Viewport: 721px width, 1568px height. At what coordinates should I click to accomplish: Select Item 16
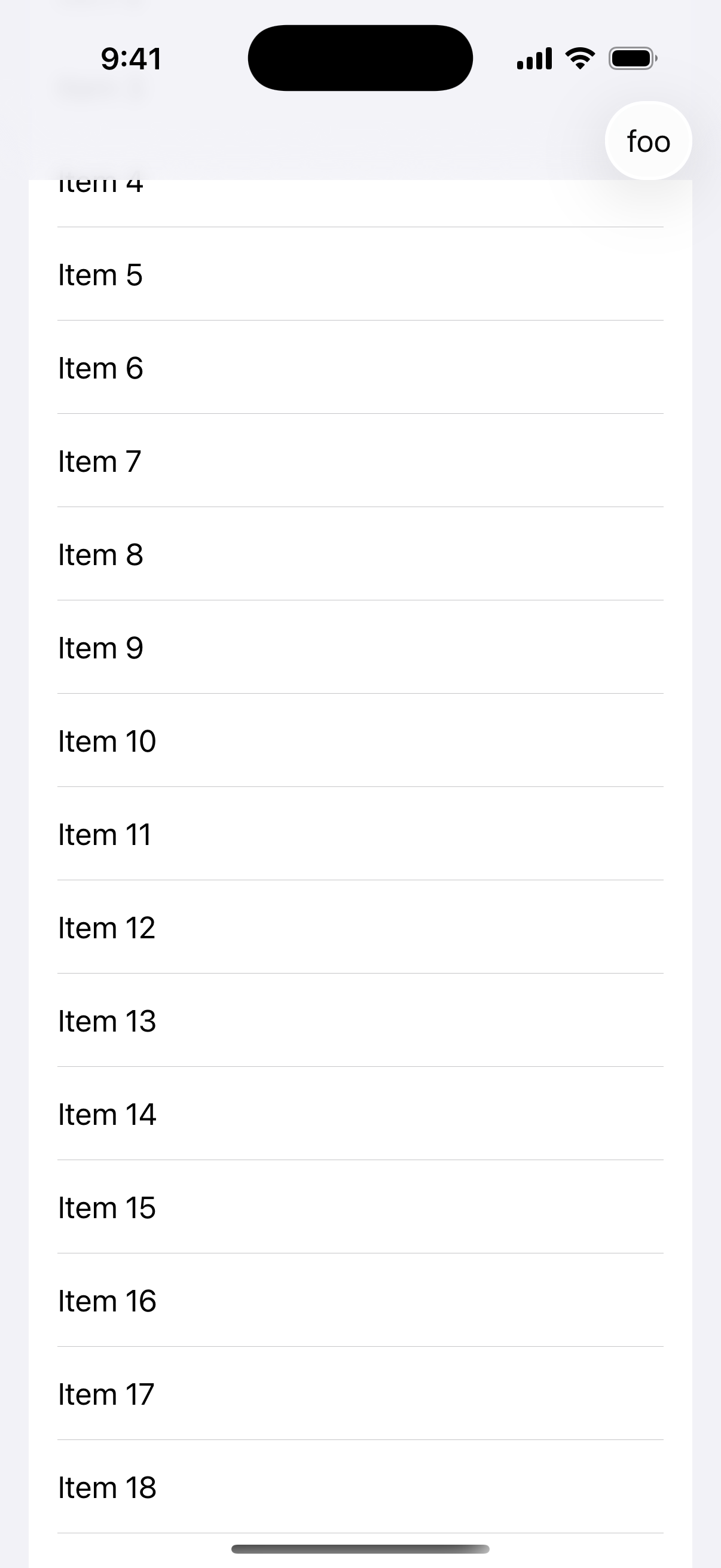pos(243,1301)
